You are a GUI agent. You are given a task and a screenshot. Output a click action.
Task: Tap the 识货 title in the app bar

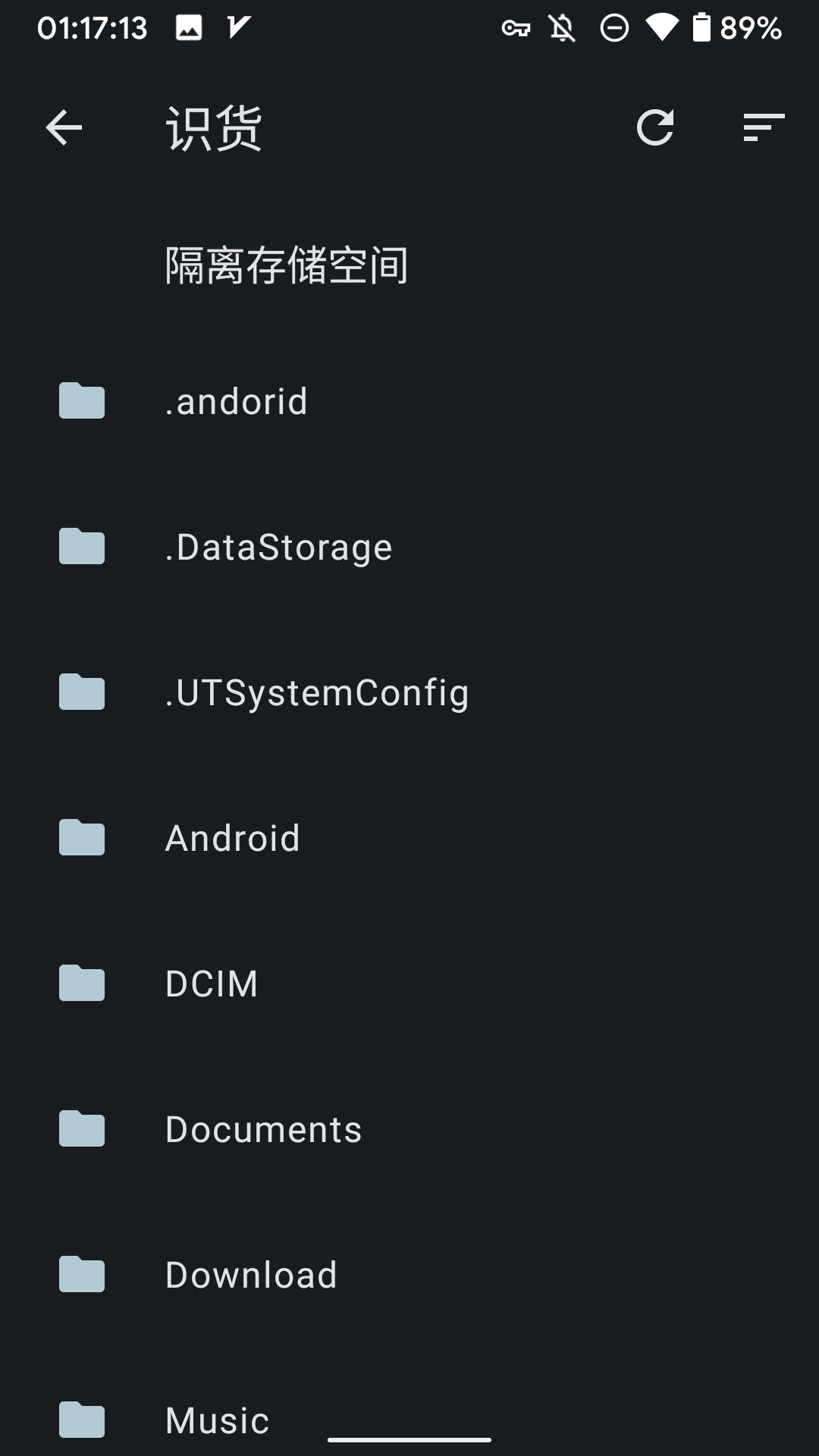212,127
